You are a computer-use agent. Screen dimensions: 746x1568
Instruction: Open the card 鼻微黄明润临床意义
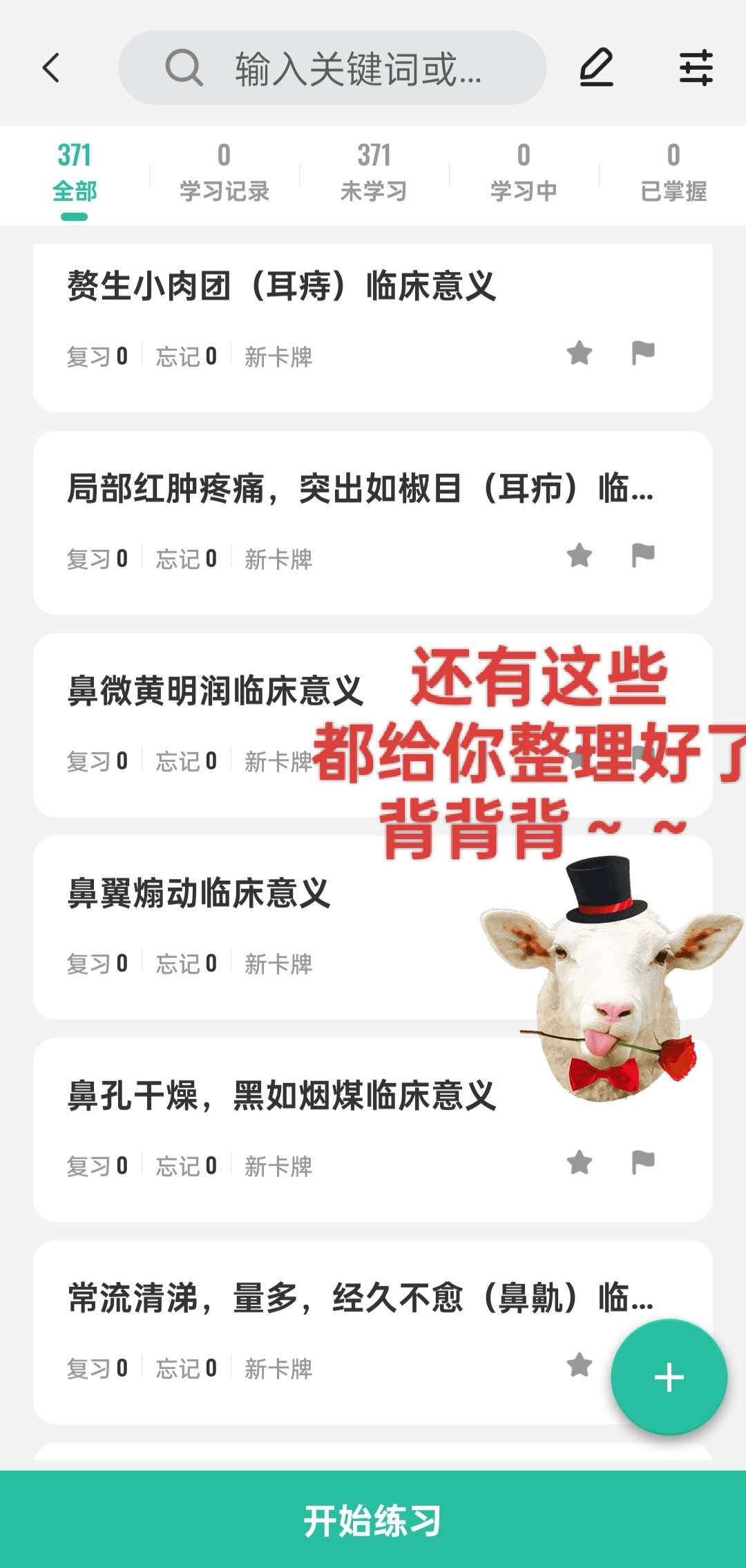tap(216, 691)
